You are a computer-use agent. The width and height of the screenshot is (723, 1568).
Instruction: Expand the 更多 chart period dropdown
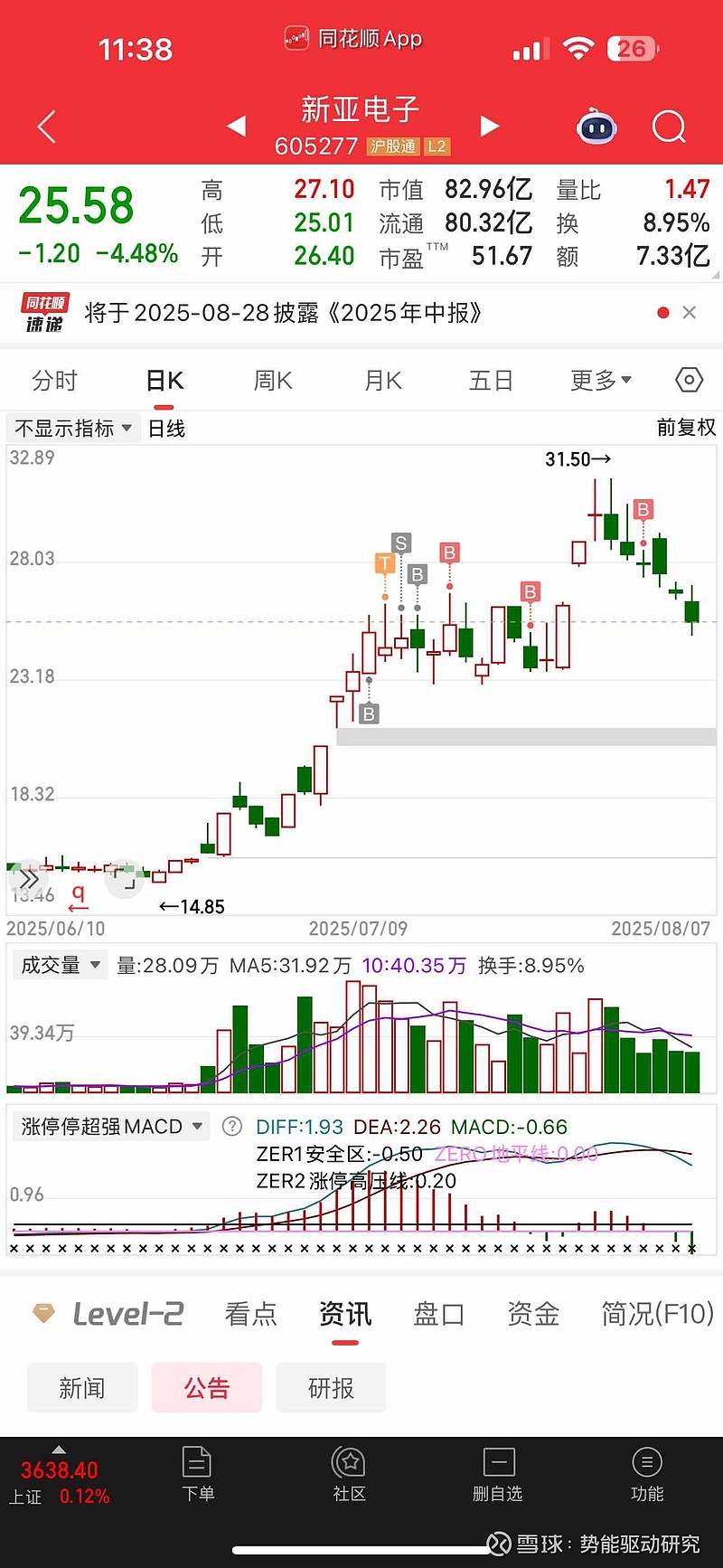point(601,381)
